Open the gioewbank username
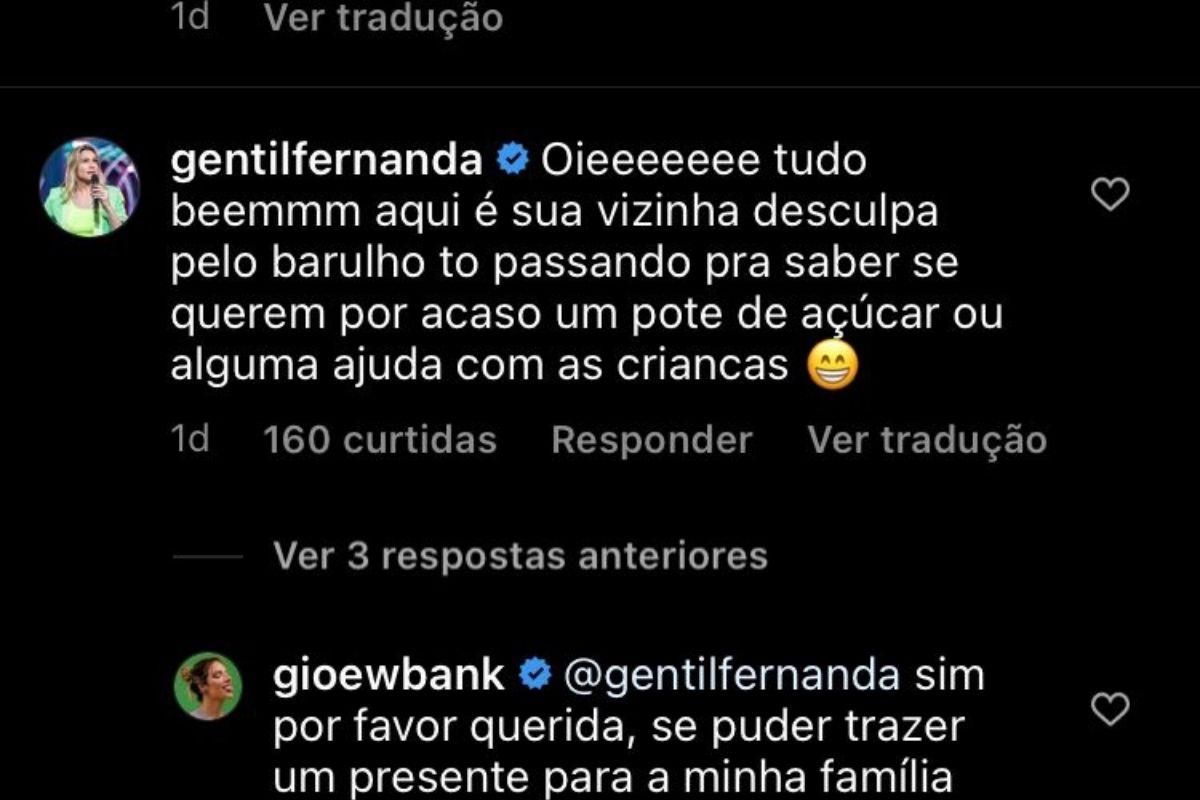The height and width of the screenshot is (800, 1200). (388, 676)
